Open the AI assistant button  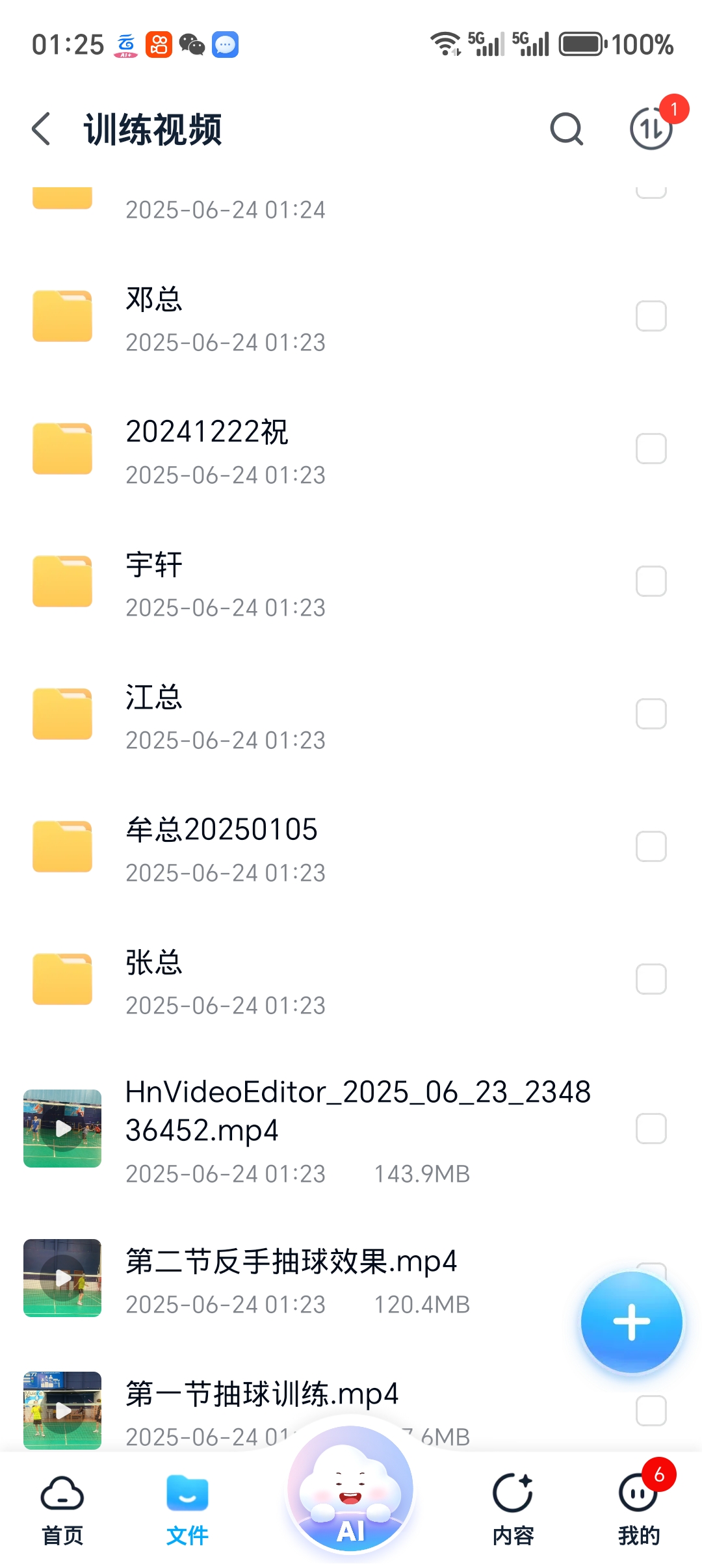click(350, 1489)
